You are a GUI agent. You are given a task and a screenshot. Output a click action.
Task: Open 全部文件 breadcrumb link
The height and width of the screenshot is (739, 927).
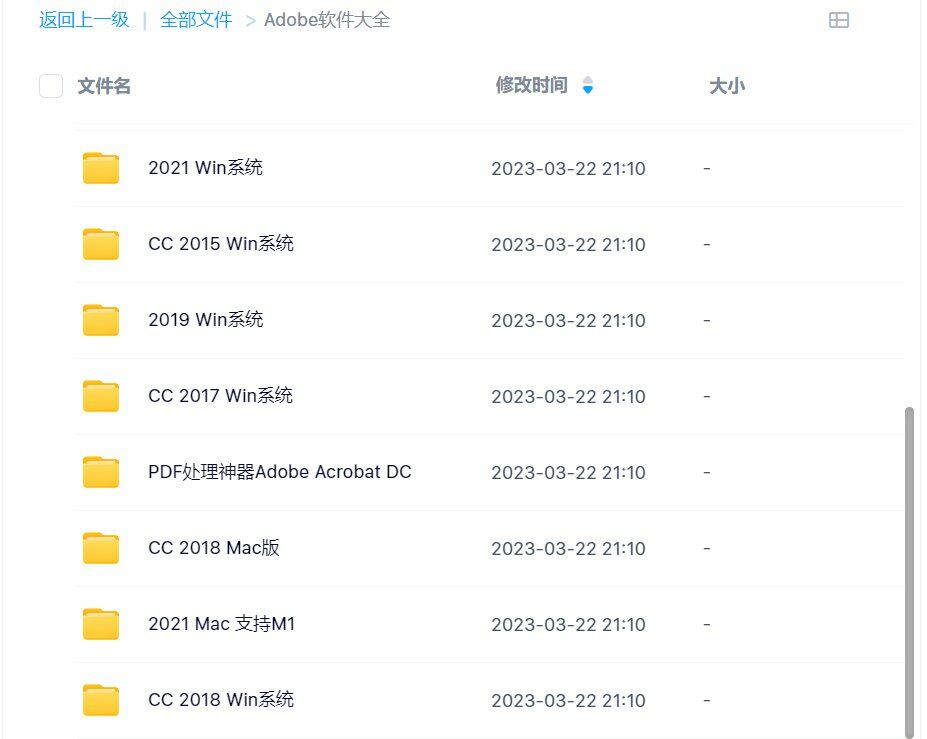click(x=196, y=20)
